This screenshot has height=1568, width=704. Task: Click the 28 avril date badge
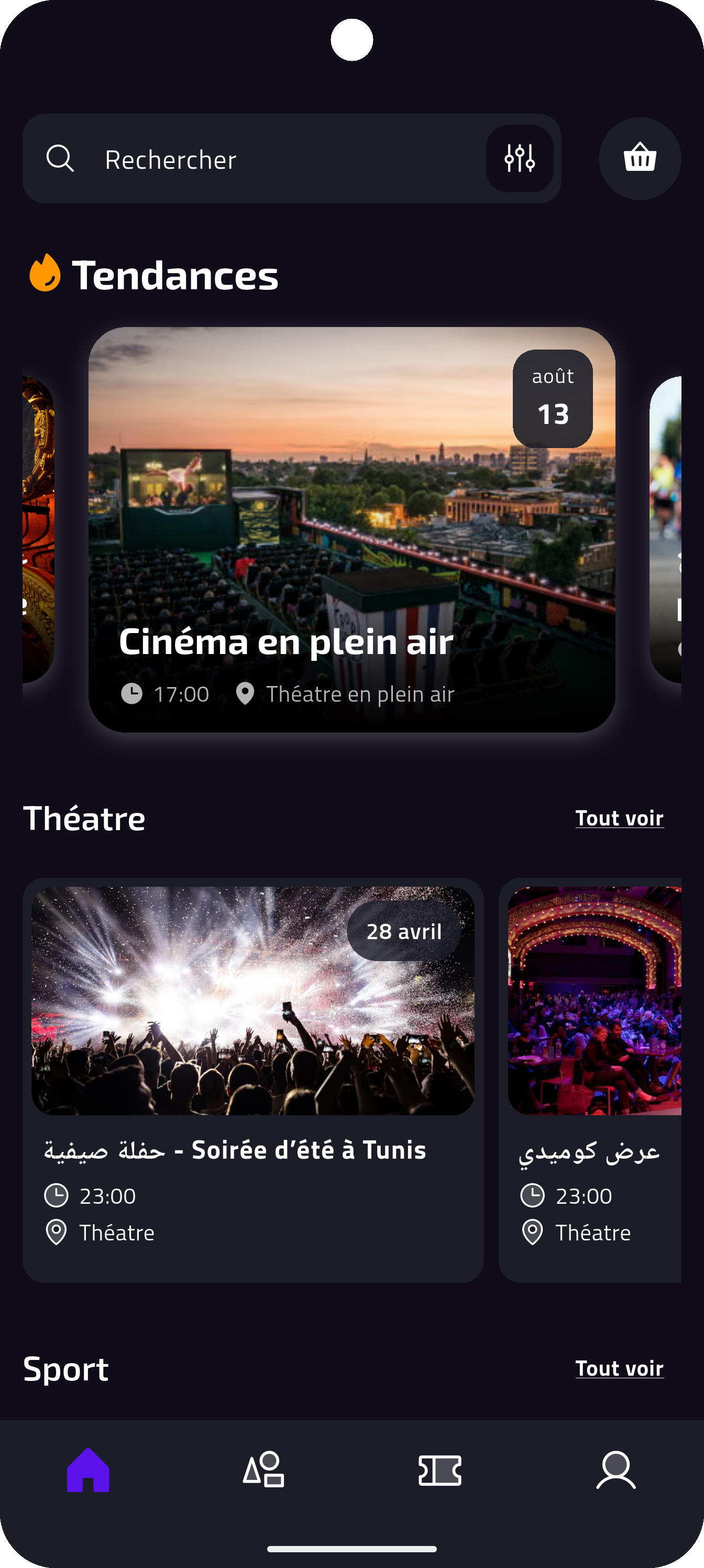(x=404, y=930)
